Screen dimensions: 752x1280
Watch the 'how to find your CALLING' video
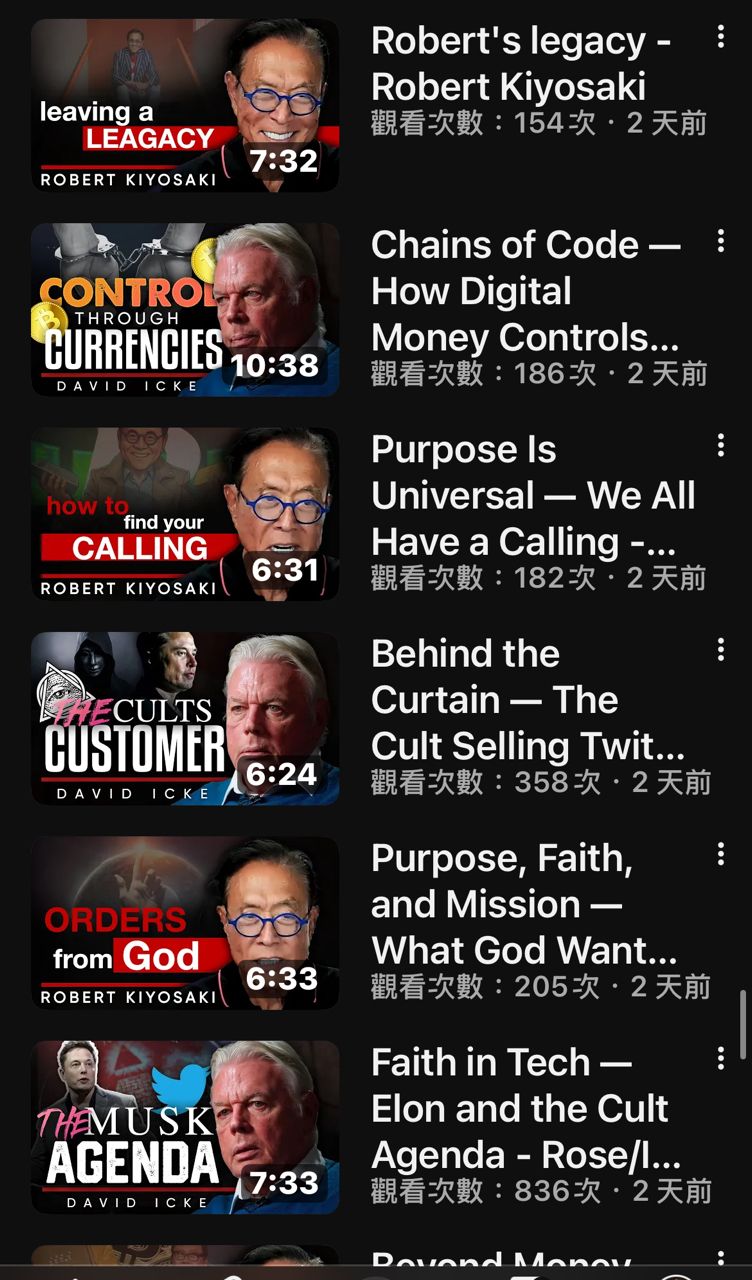pyautogui.click(x=185, y=514)
